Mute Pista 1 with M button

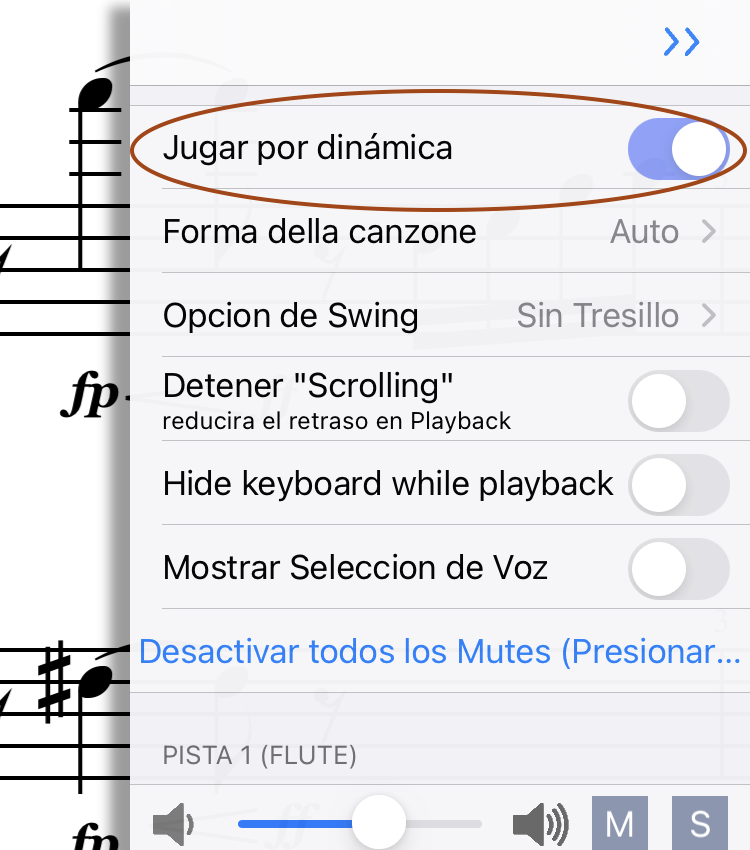click(620, 824)
